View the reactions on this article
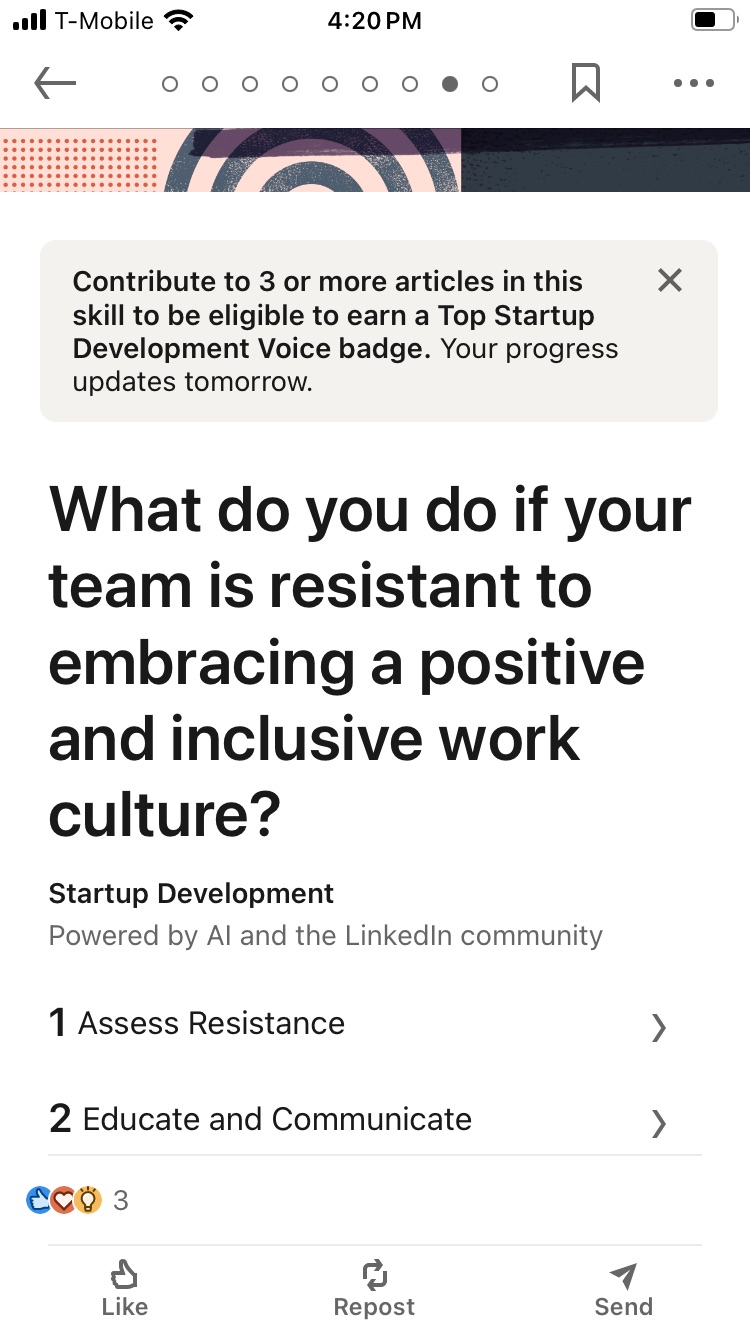The height and width of the screenshot is (1334, 750). click(77, 1200)
